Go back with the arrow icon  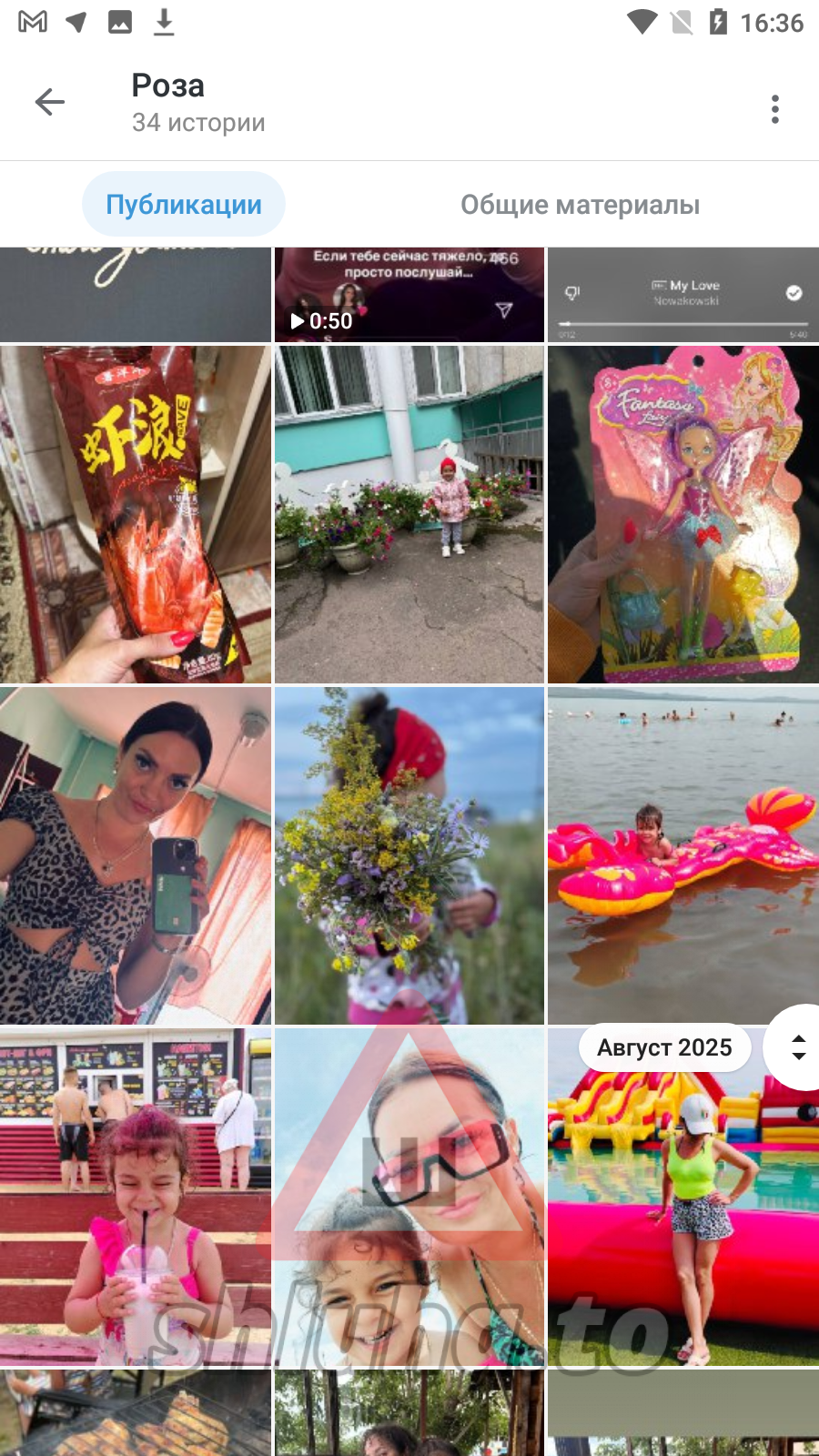[50, 102]
